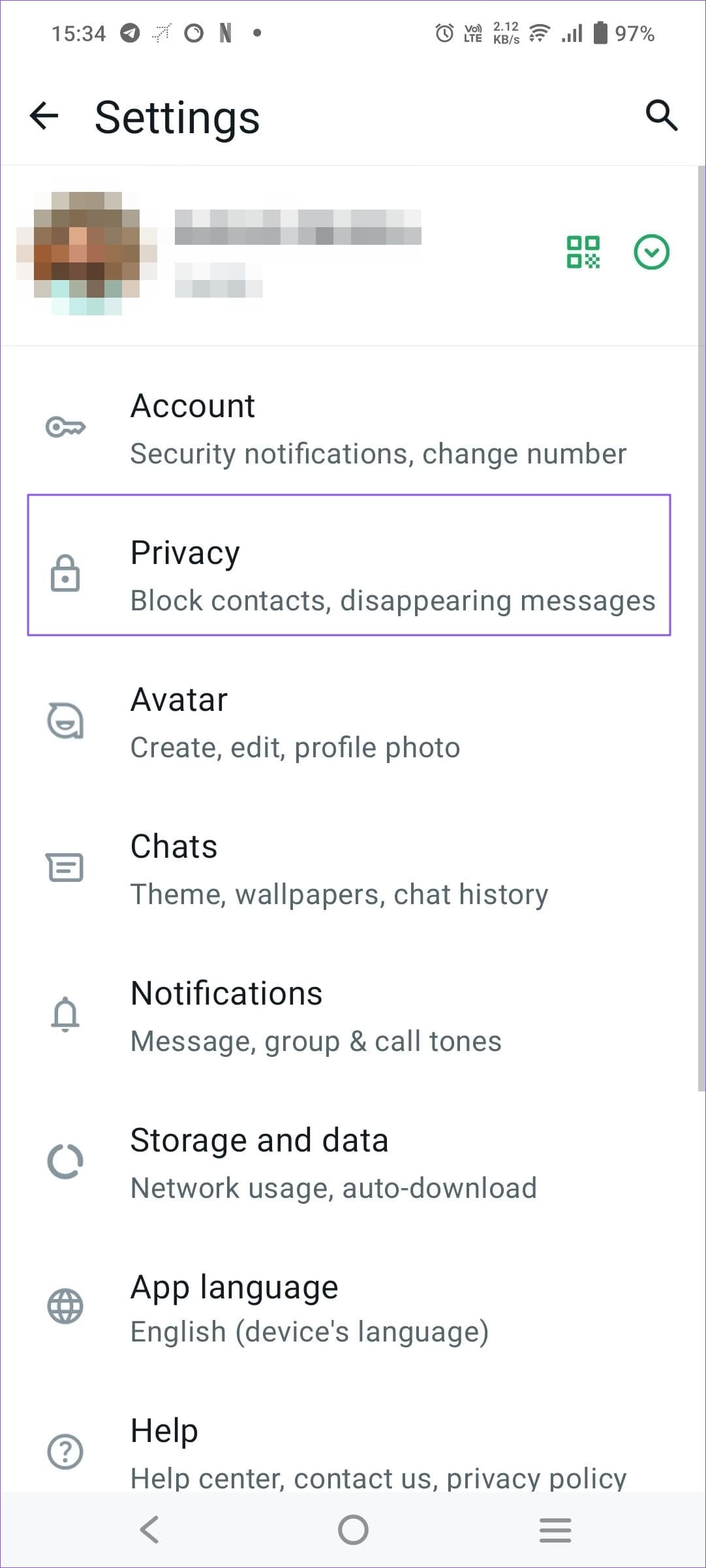Image resolution: width=706 pixels, height=1568 pixels.
Task: Open Account settings
Action: click(x=352, y=428)
